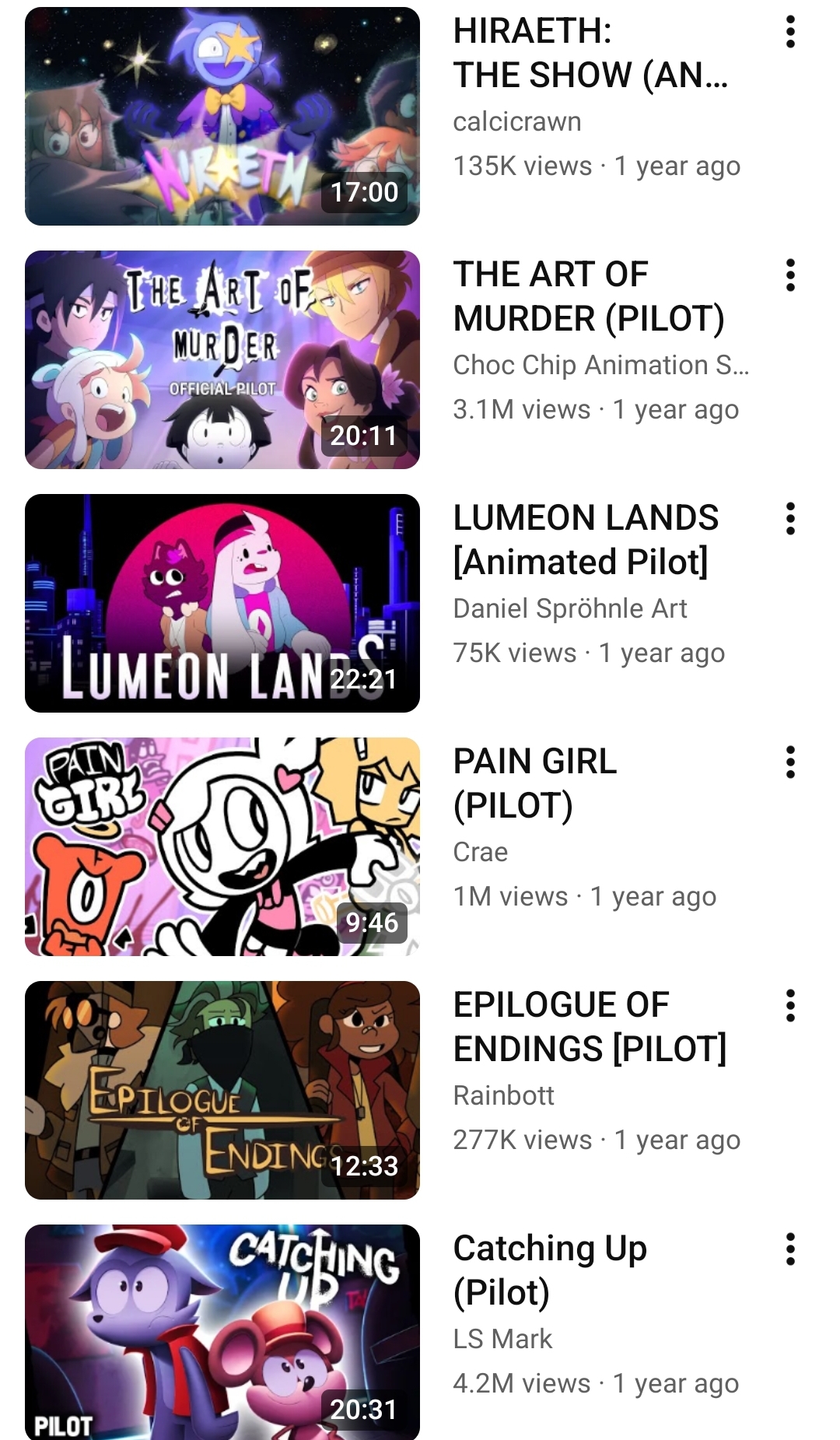Open more options for THE ART OF MURDER
The height and width of the screenshot is (1440, 840).
click(790, 275)
